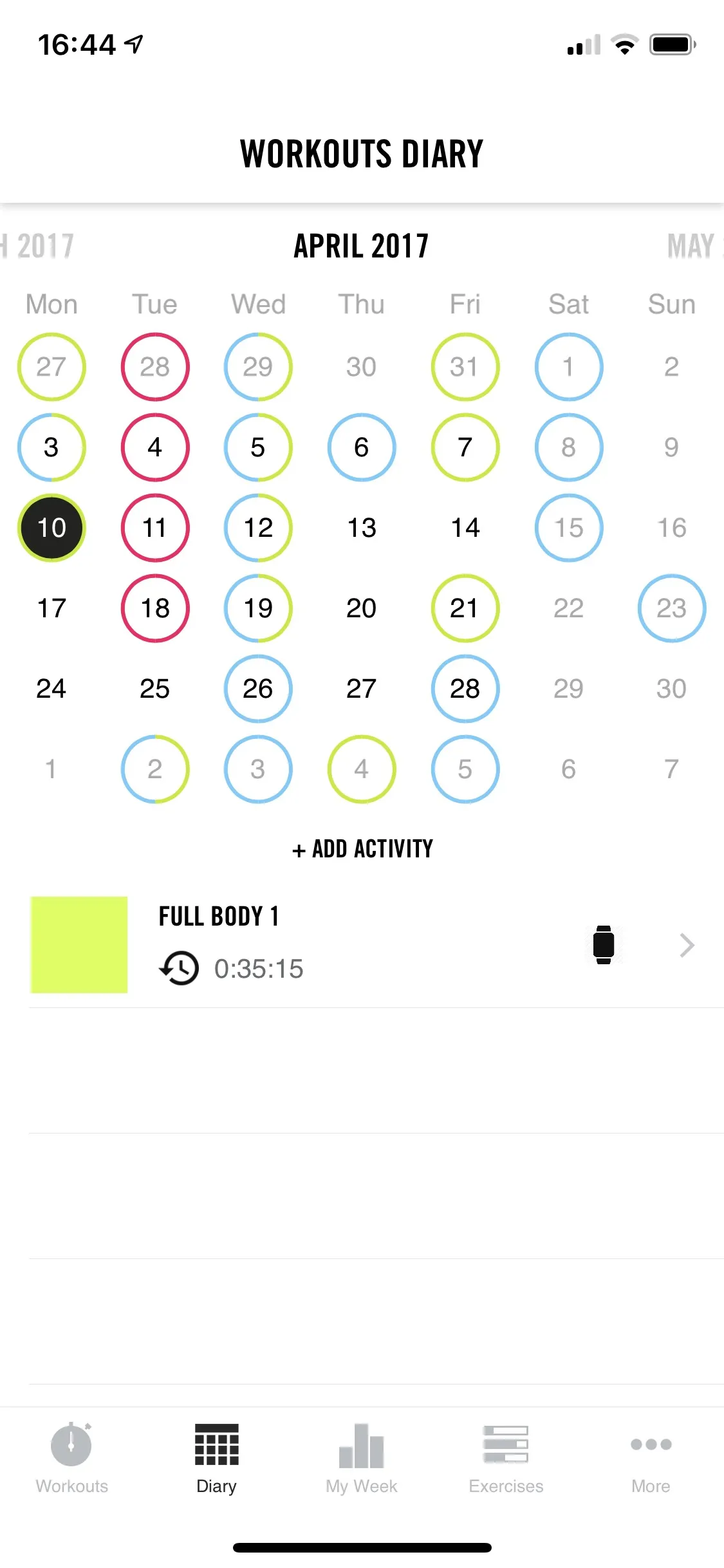Screen dimensions: 724x1568
Task: Select April 19 on the calendar
Action: (258, 608)
